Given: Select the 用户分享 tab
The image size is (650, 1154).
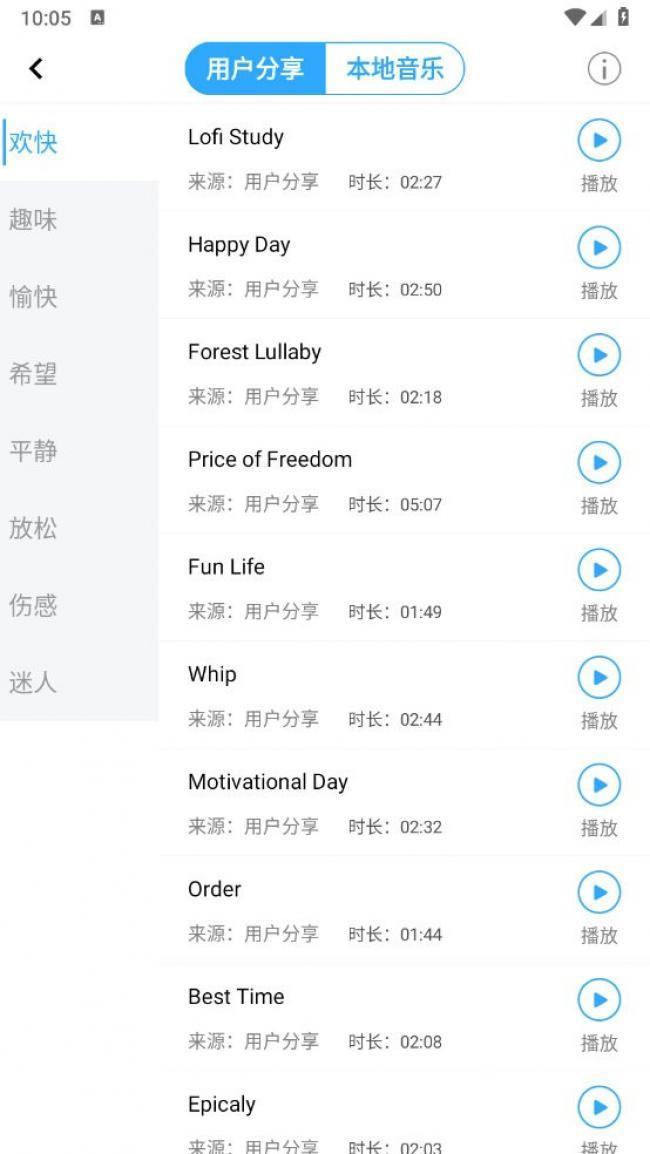Looking at the screenshot, I should [x=255, y=69].
